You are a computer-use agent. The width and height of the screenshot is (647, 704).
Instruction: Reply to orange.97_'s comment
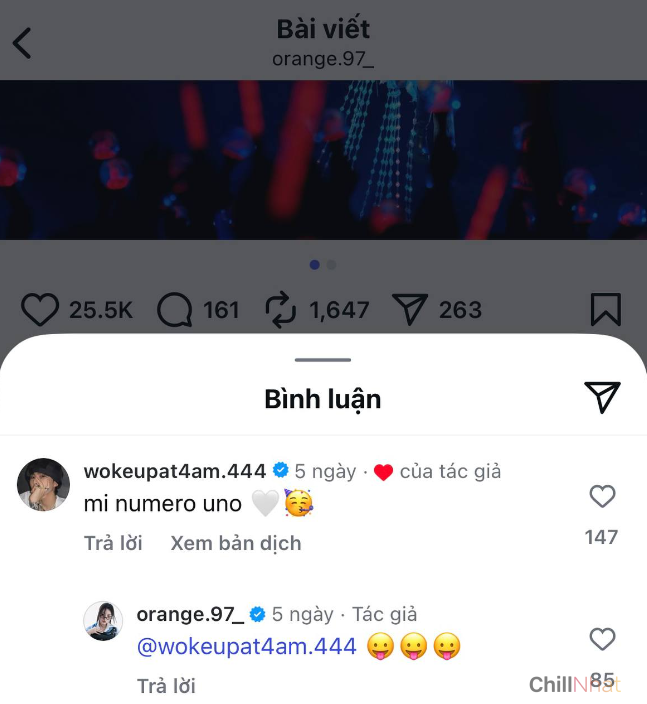166,685
